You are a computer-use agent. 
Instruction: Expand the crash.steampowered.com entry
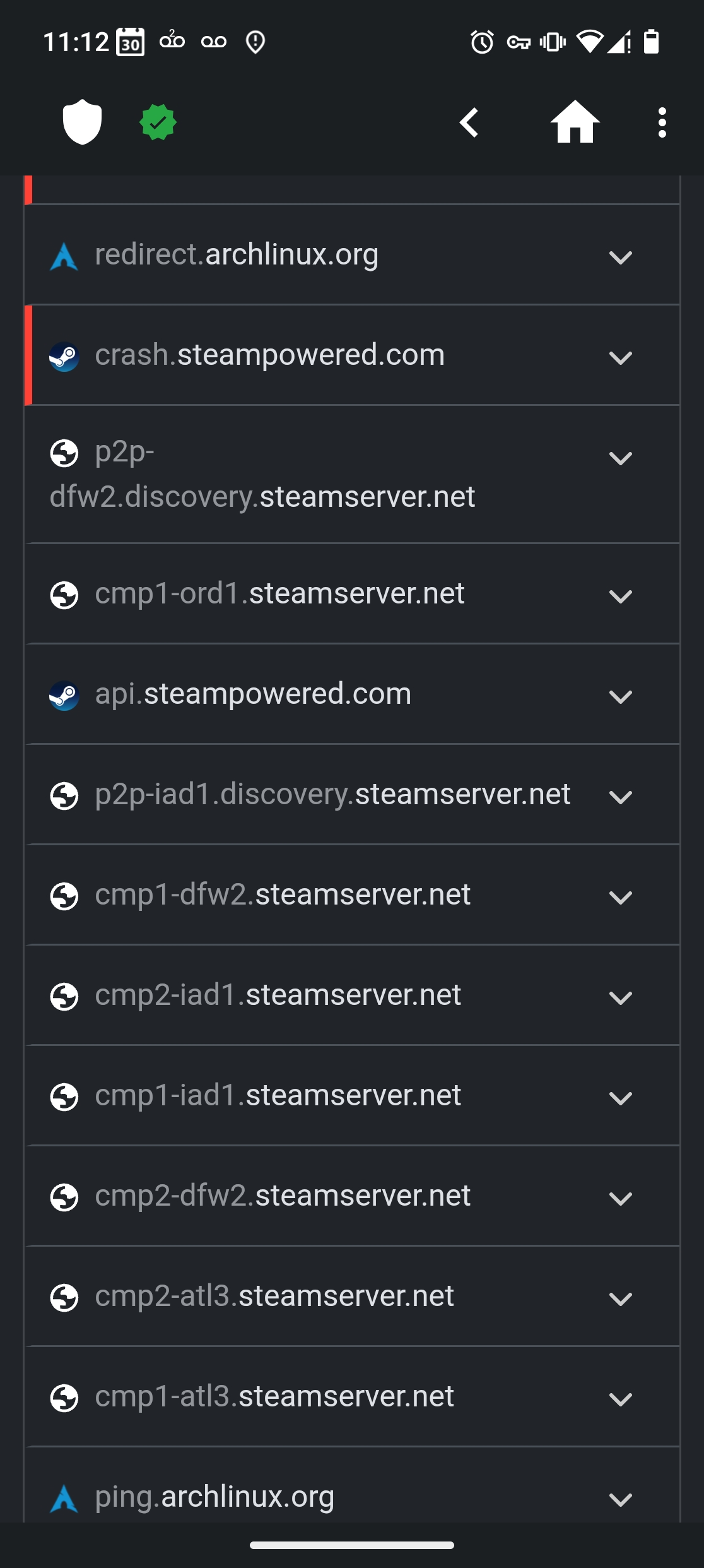pyautogui.click(x=620, y=357)
